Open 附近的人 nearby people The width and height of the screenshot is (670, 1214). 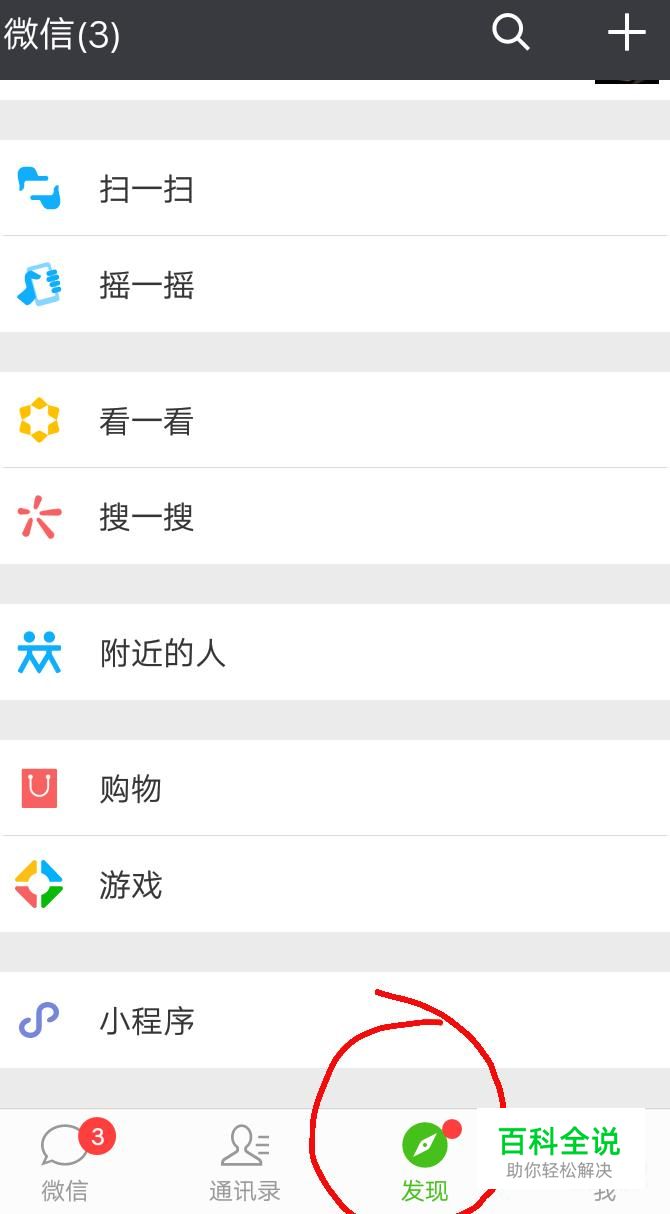162,653
